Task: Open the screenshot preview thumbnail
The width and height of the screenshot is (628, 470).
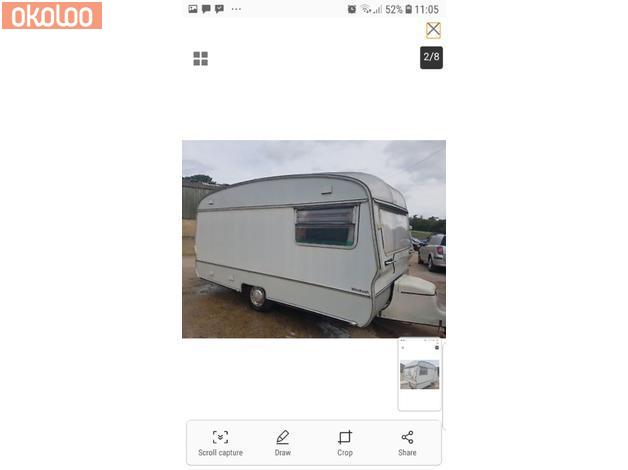Action: 419,374
